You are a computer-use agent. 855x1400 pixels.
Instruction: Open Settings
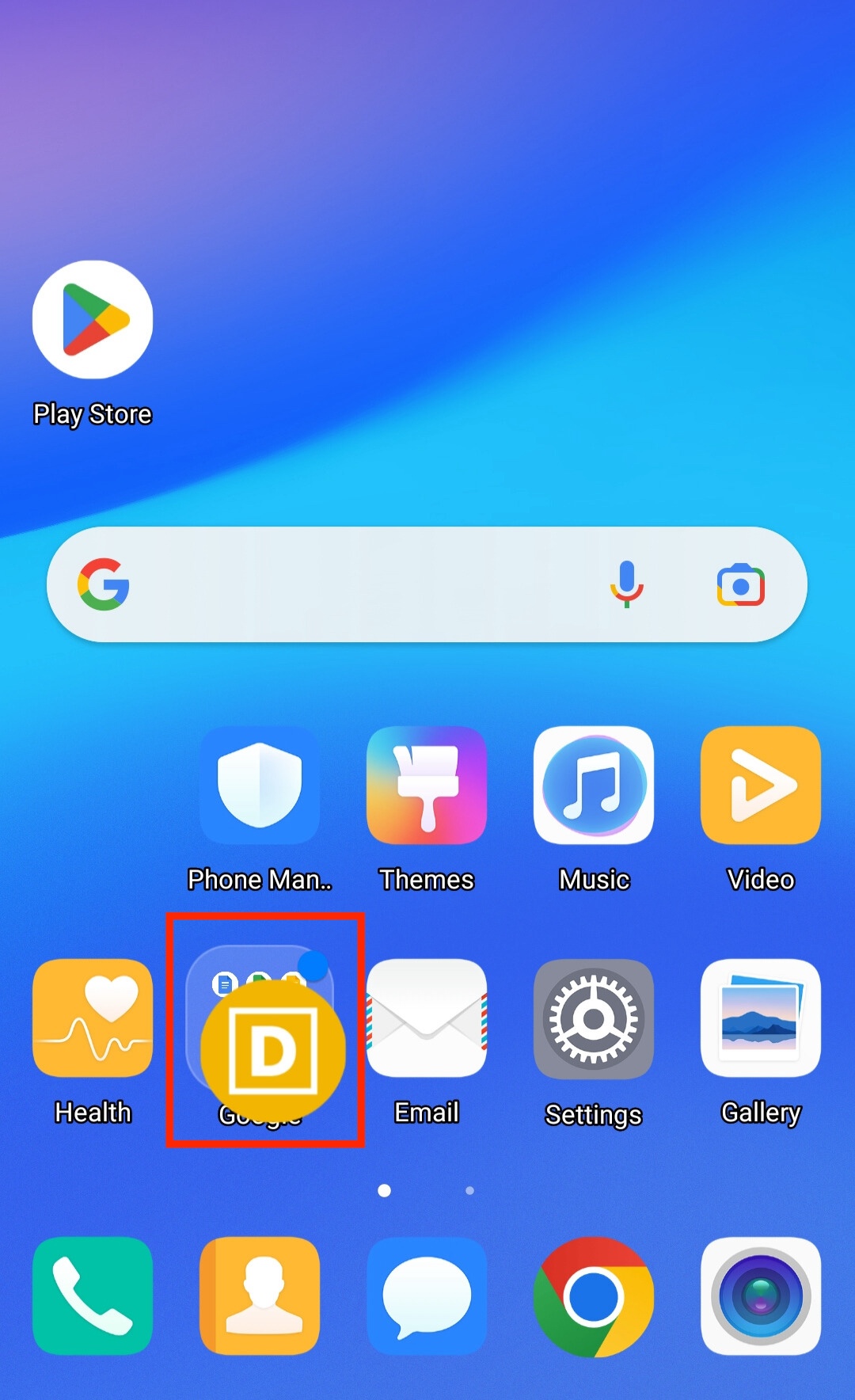tap(594, 1018)
